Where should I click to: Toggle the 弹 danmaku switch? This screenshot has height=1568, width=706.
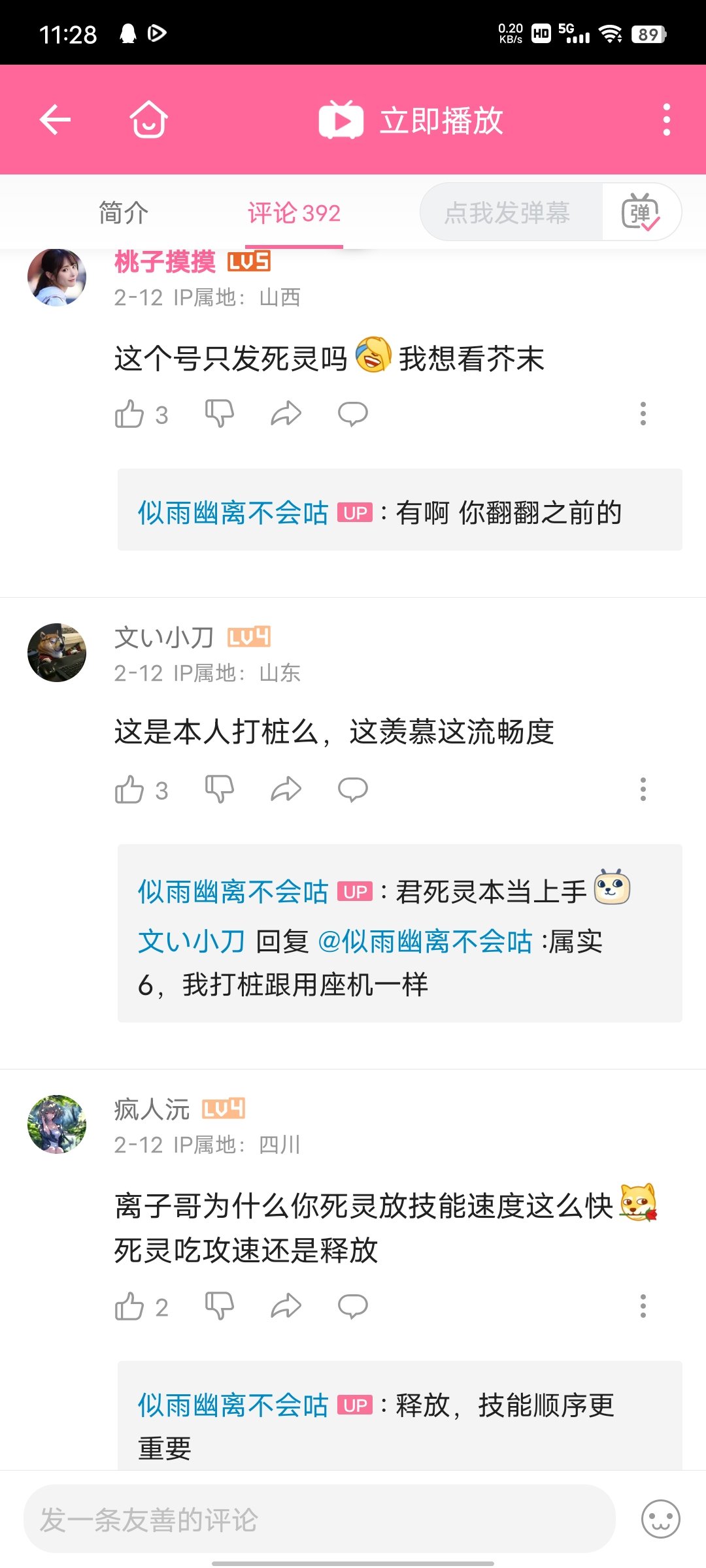[641, 212]
